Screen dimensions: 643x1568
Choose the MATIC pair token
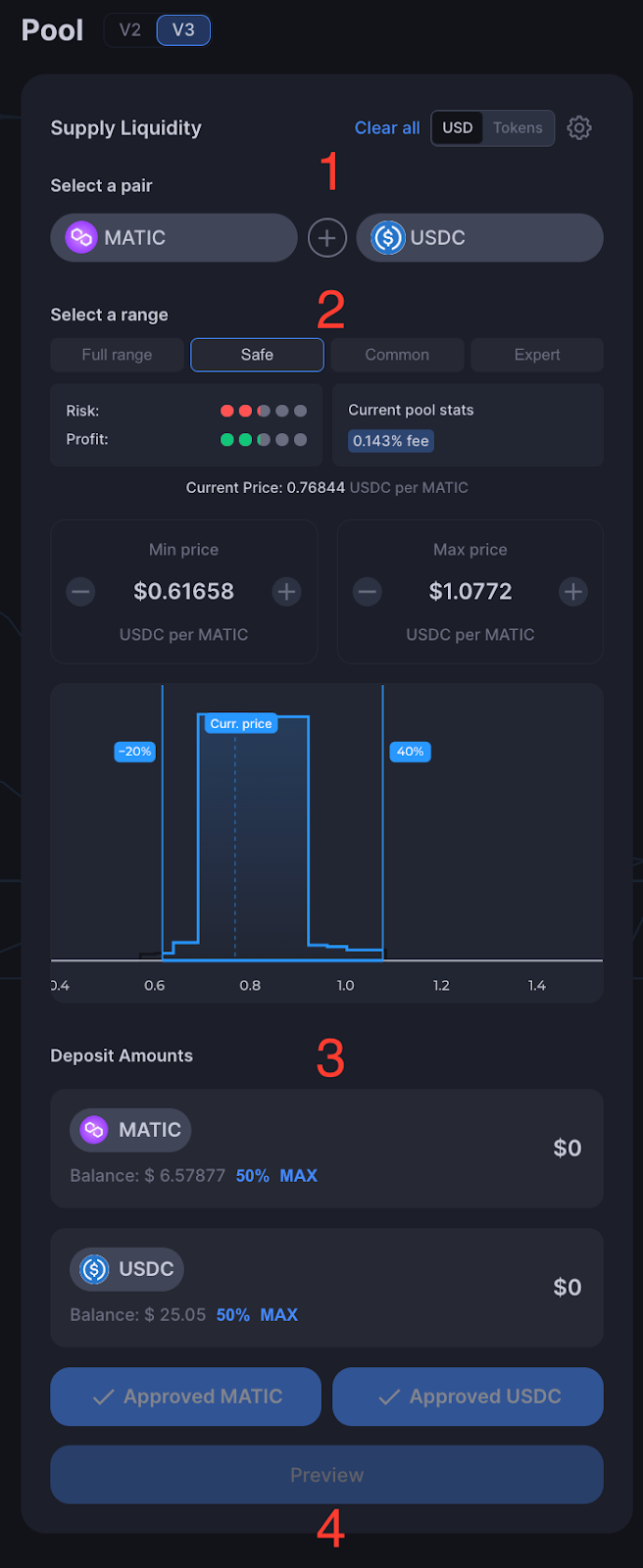(173, 238)
